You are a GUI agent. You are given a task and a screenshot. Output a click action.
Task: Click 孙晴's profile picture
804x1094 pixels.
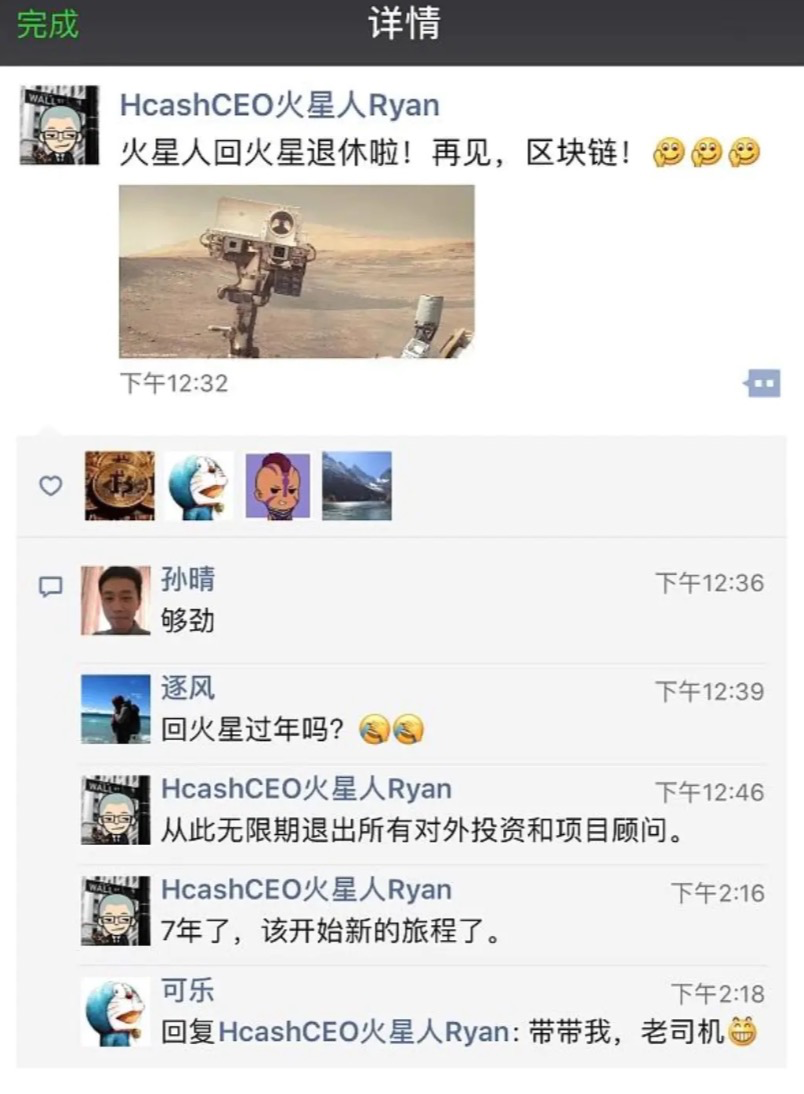point(111,594)
